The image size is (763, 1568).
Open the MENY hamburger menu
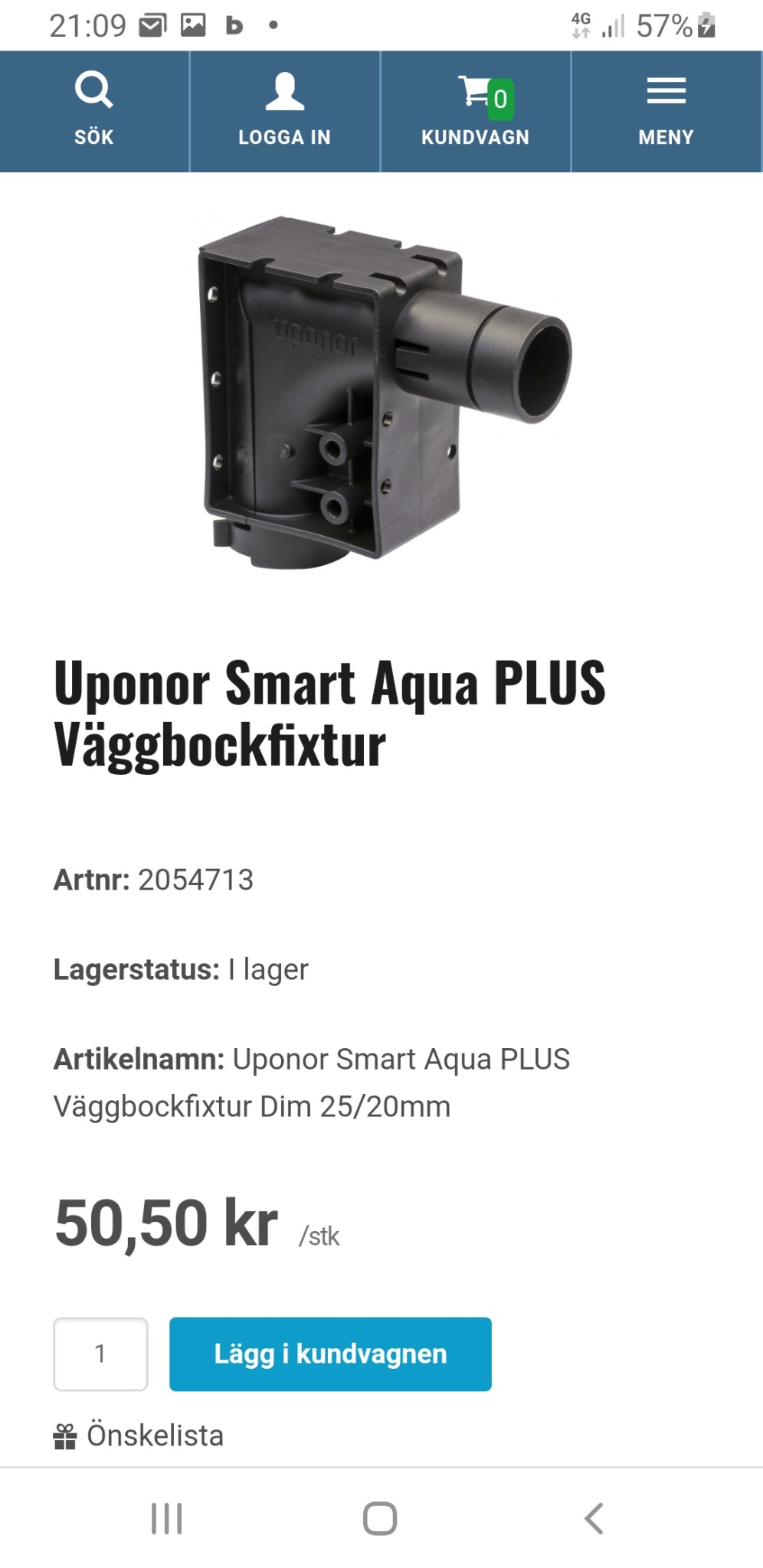coord(666,110)
